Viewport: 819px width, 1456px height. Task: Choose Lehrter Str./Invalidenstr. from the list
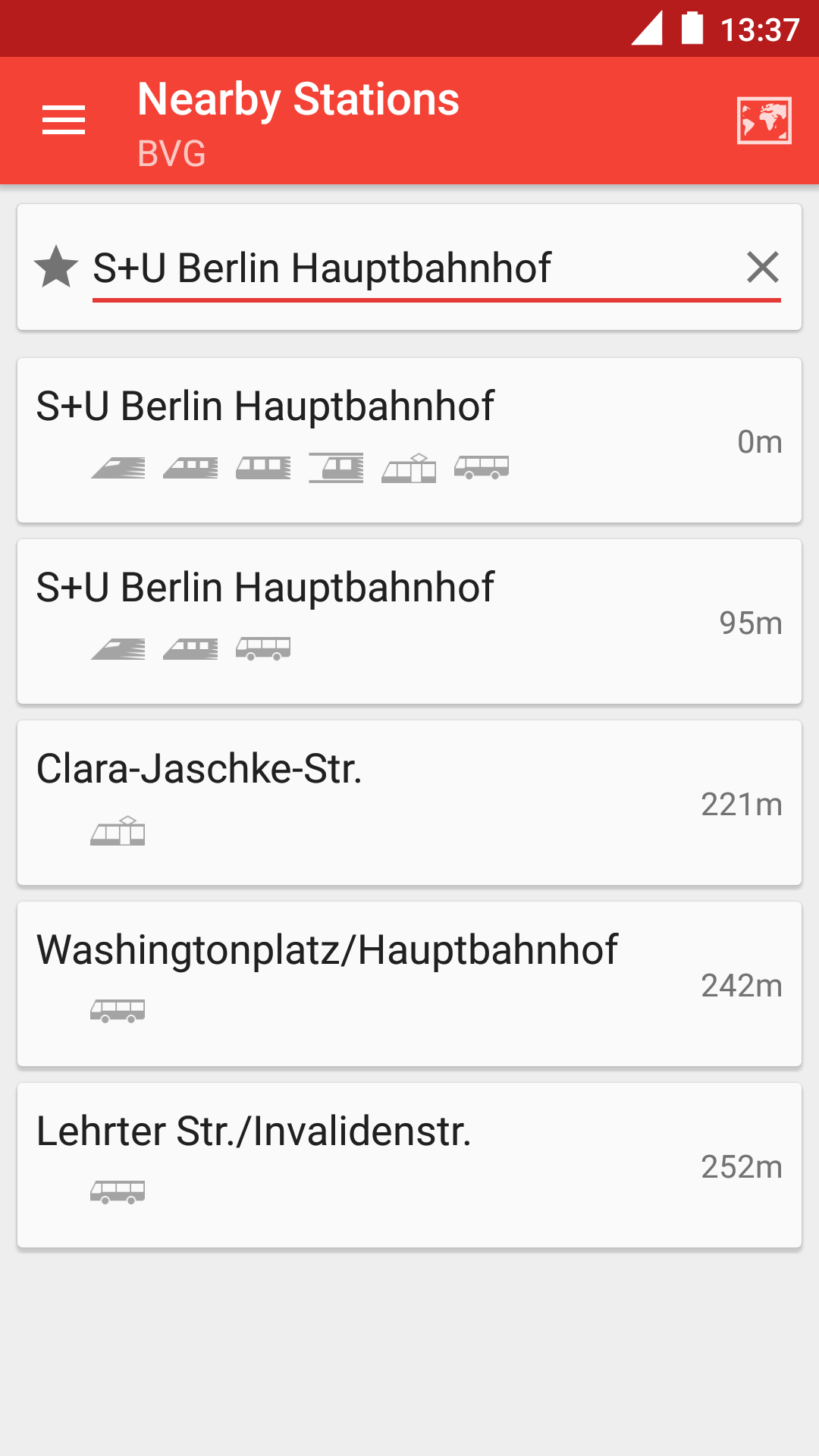[x=409, y=1165]
